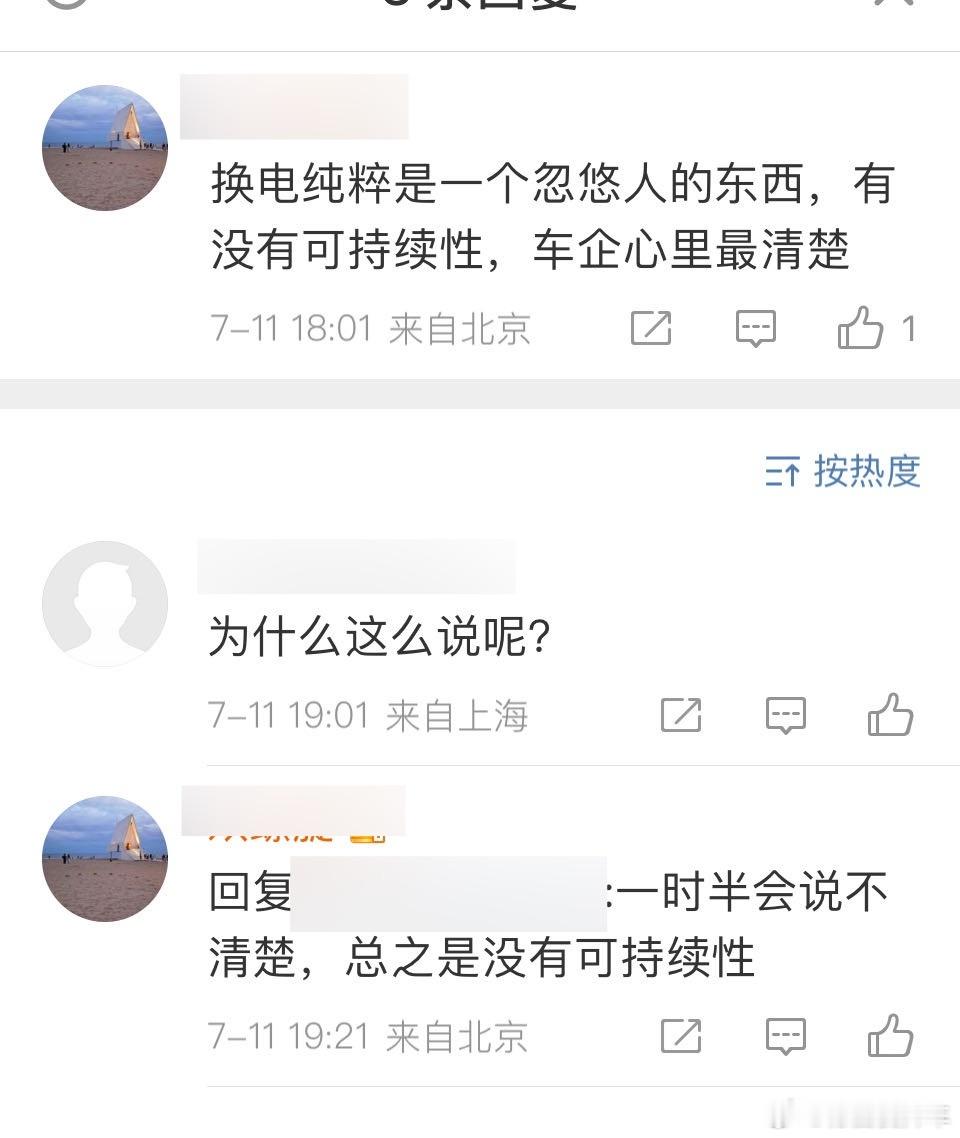Tap 来自上海 under the second comment
The width and height of the screenshot is (960, 1138).
pos(461,716)
